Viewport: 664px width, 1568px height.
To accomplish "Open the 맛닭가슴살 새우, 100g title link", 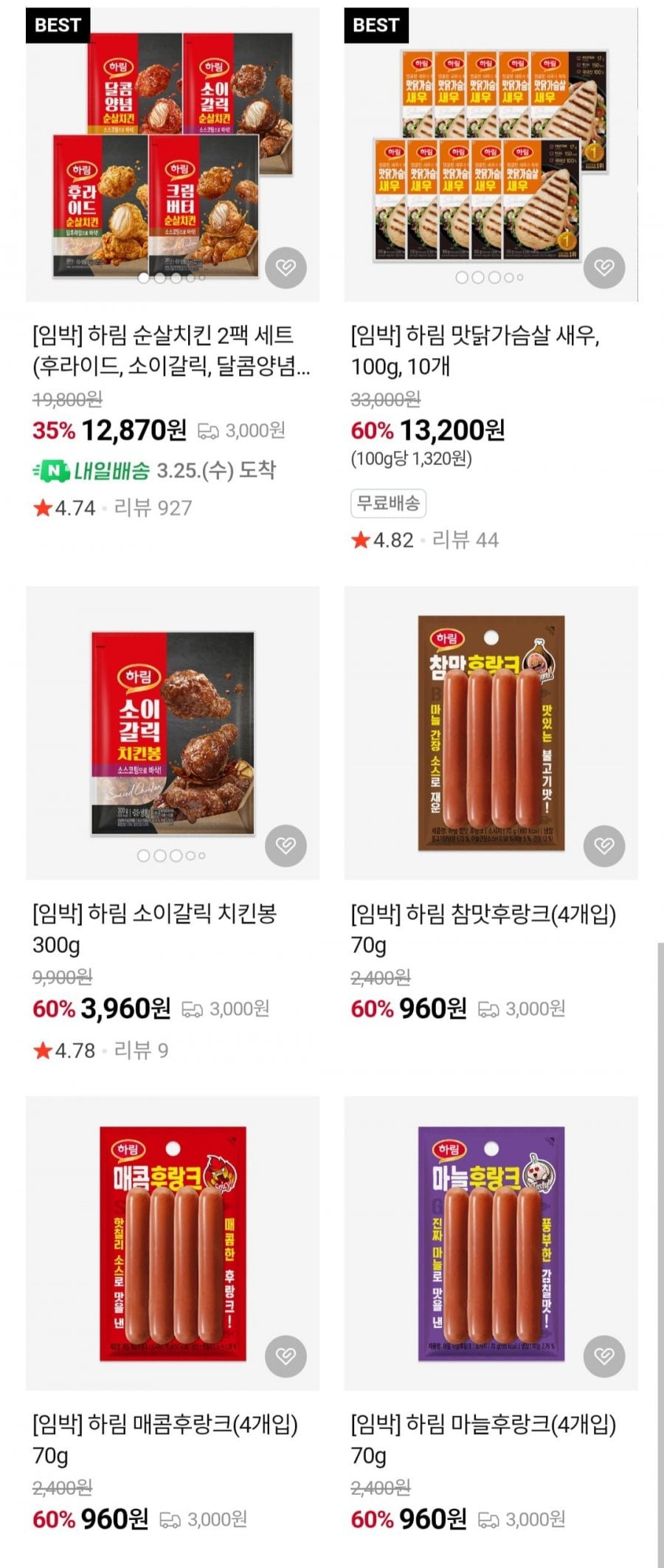I will (x=475, y=351).
